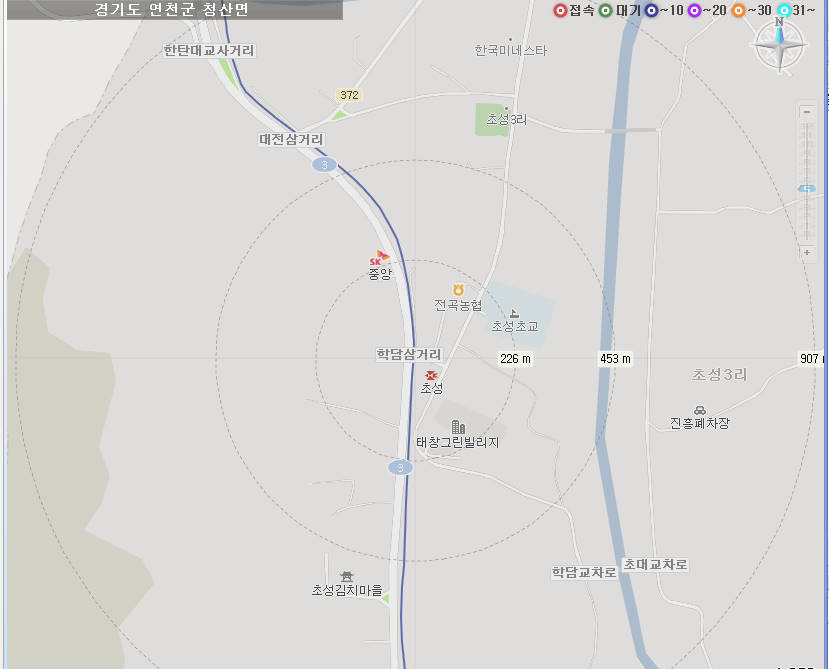Zoom out with the minus button
Viewport: 829px width, 669px height.
807,112
